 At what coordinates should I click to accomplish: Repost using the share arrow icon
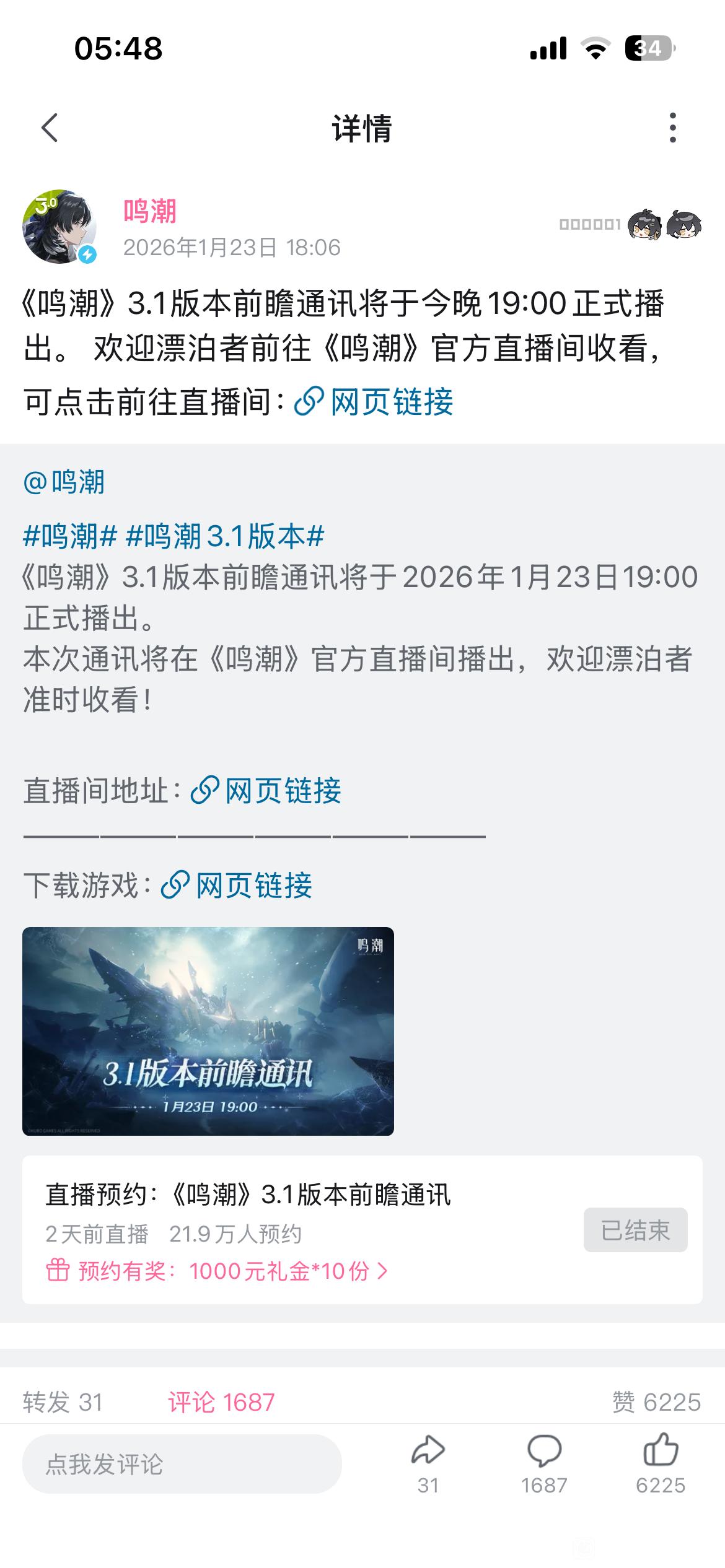[x=428, y=1463]
